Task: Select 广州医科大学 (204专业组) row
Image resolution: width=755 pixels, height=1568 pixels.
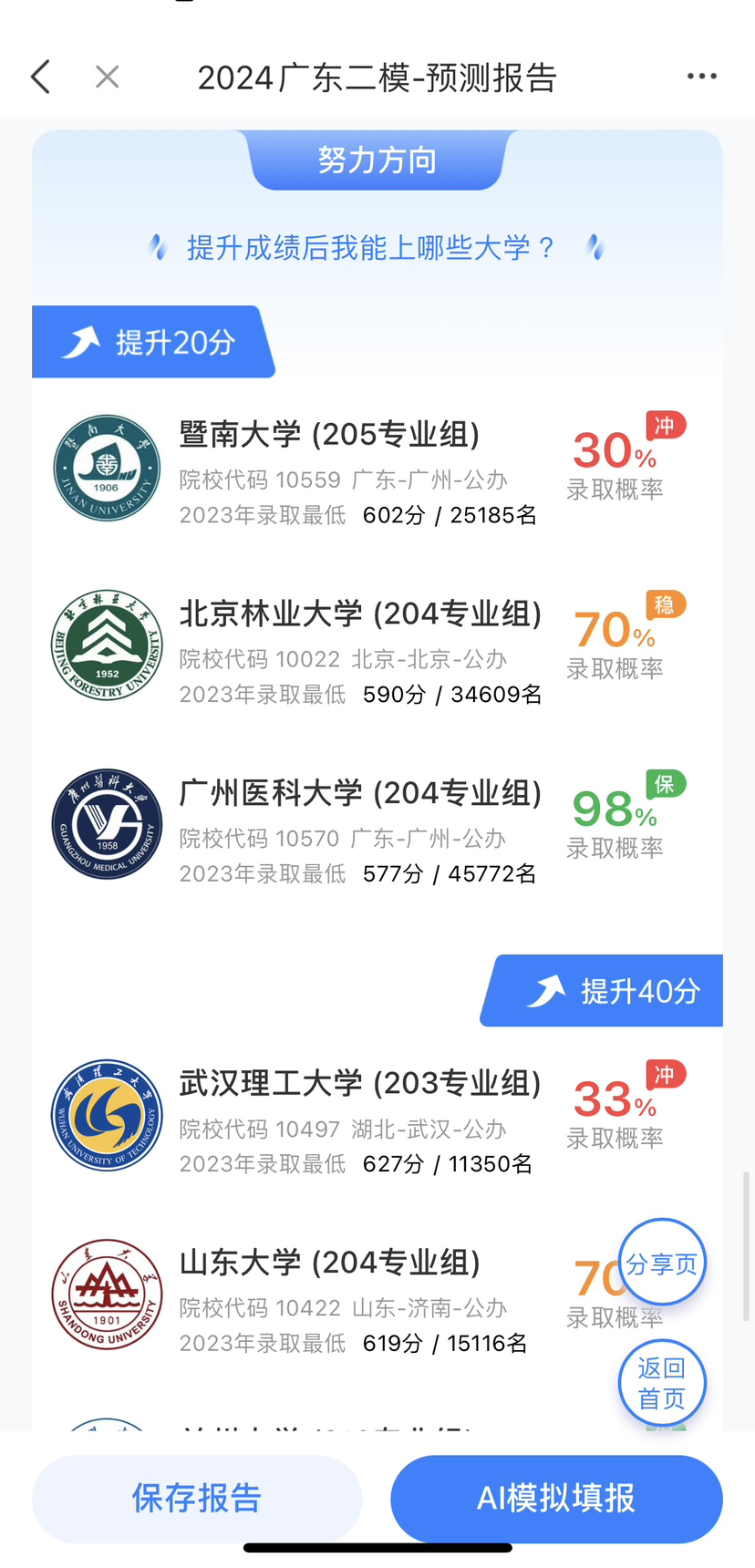Action: (x=360, y=794)
